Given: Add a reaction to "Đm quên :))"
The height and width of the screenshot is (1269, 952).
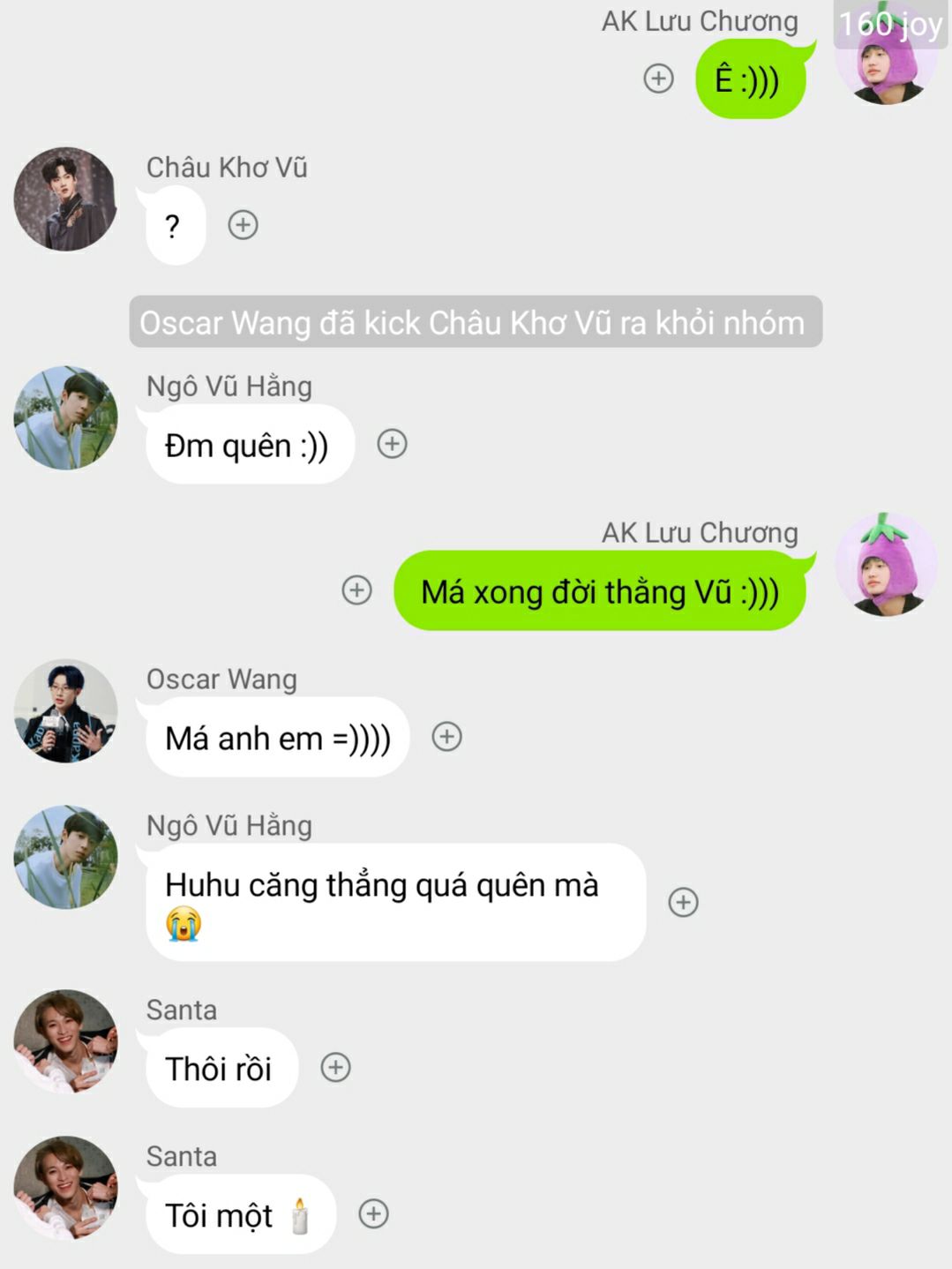Looking at the screenshot, I should tap(392, 444).
